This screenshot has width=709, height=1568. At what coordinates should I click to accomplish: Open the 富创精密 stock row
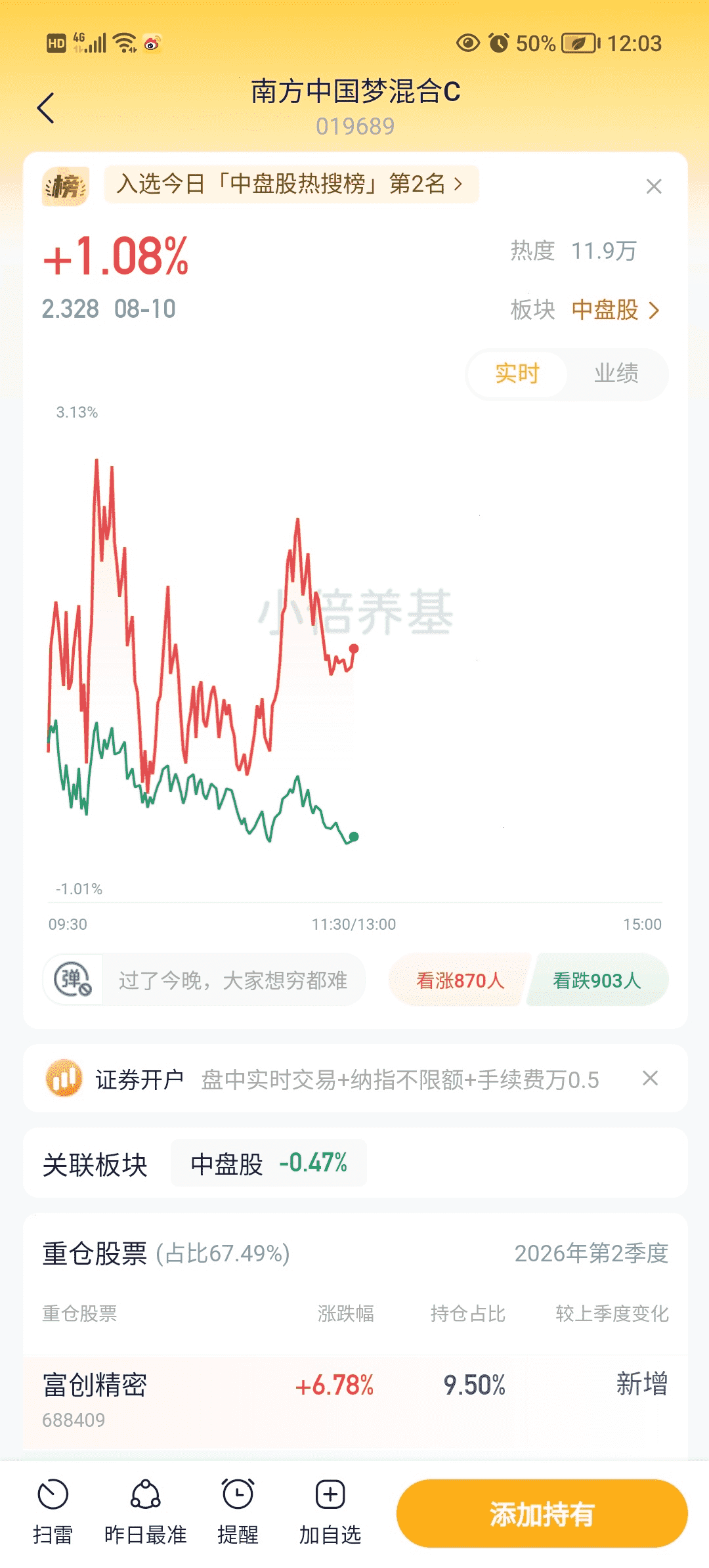355,1401
